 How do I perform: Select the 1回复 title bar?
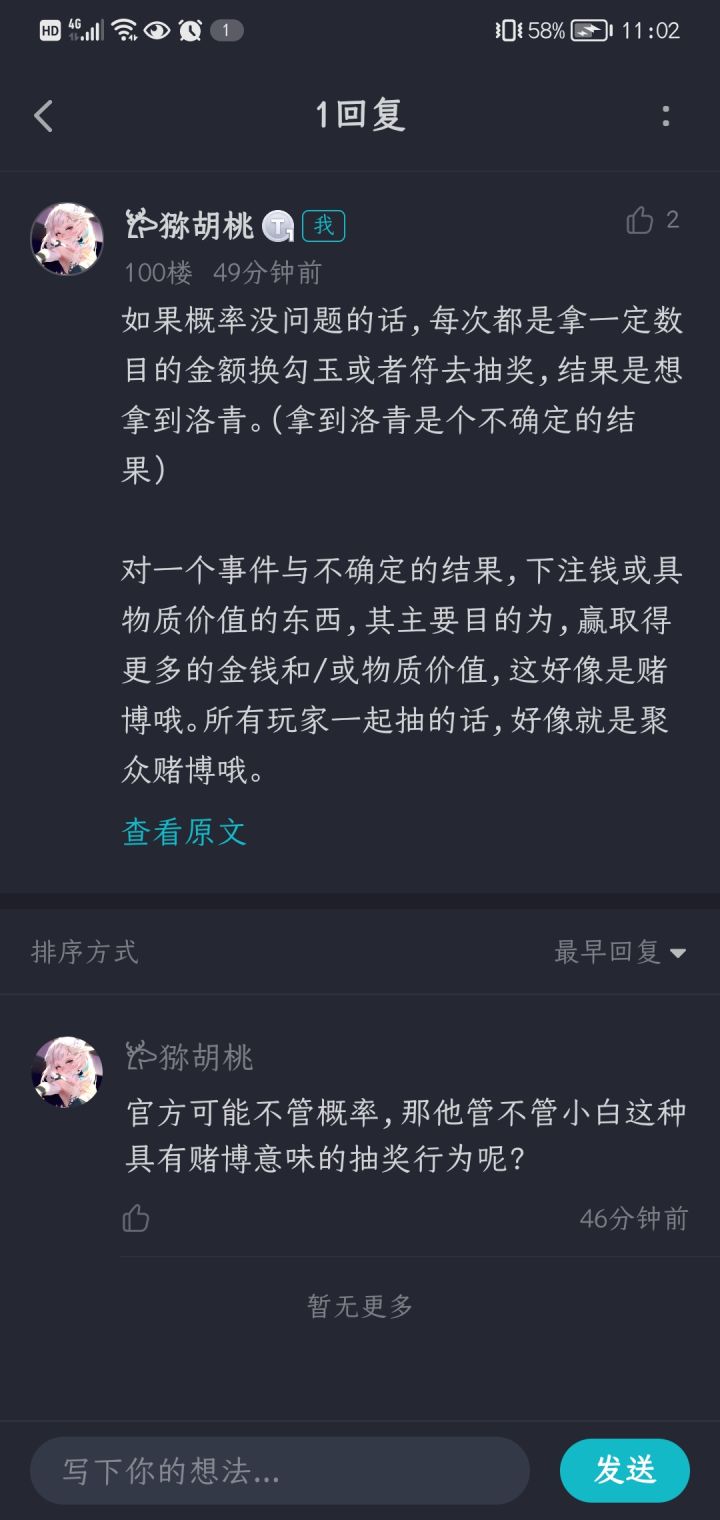360,115
